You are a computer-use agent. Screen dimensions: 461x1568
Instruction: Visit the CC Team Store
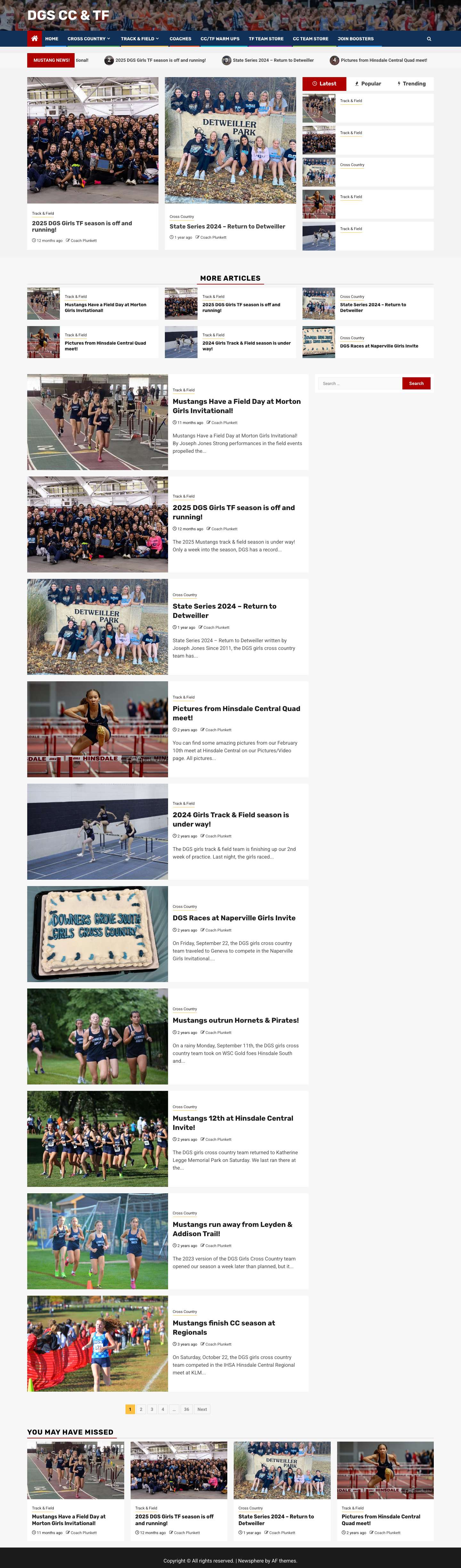click(310, 39)
